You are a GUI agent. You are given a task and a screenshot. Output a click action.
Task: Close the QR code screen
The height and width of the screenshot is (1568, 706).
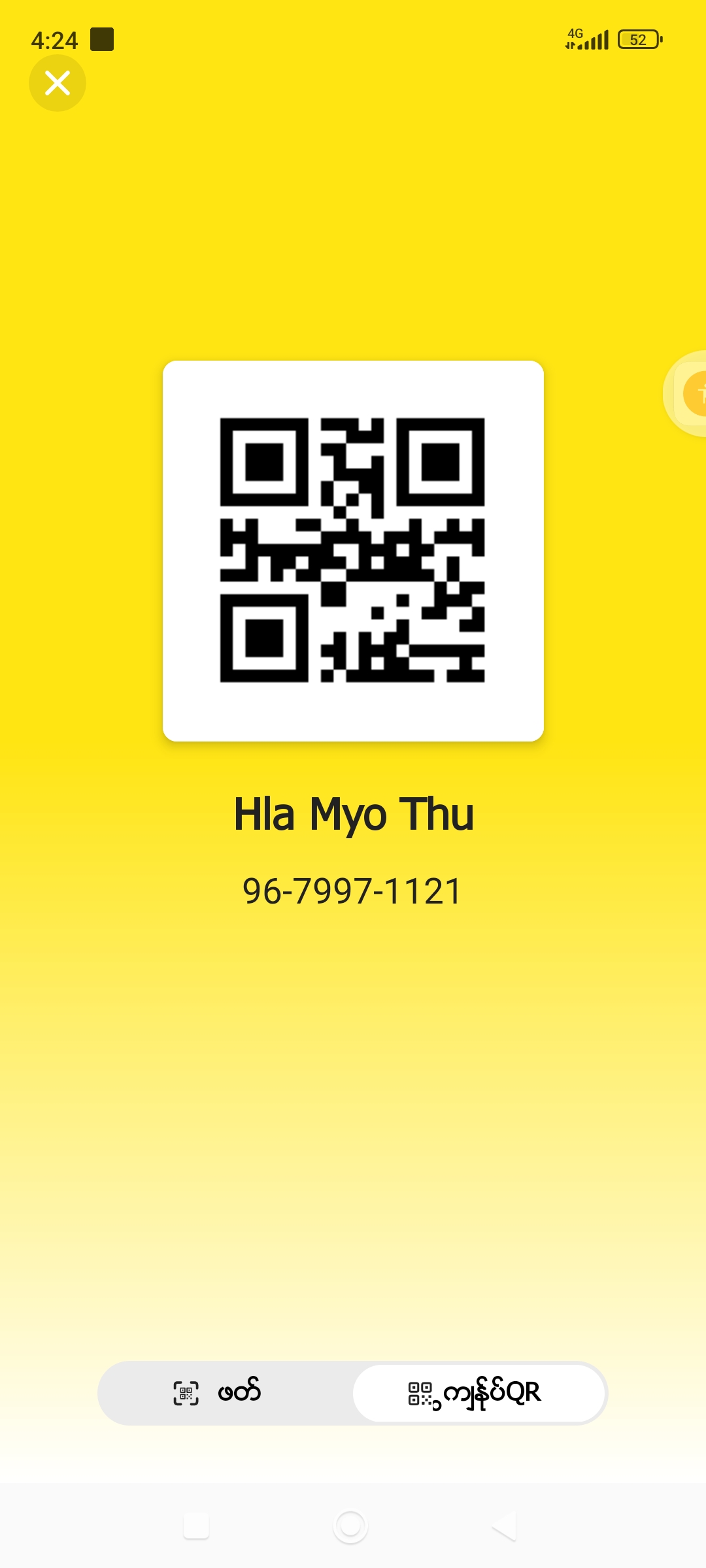pos(58,83)
